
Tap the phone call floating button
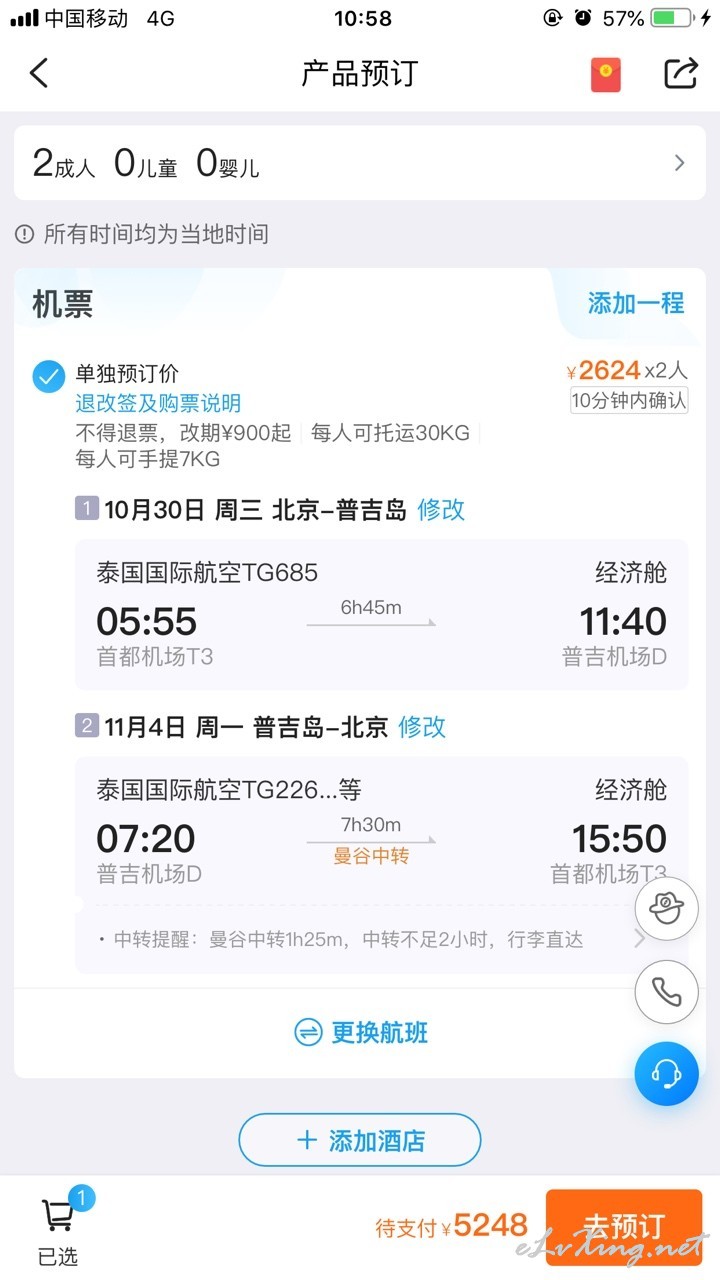[x=666, y=992]
